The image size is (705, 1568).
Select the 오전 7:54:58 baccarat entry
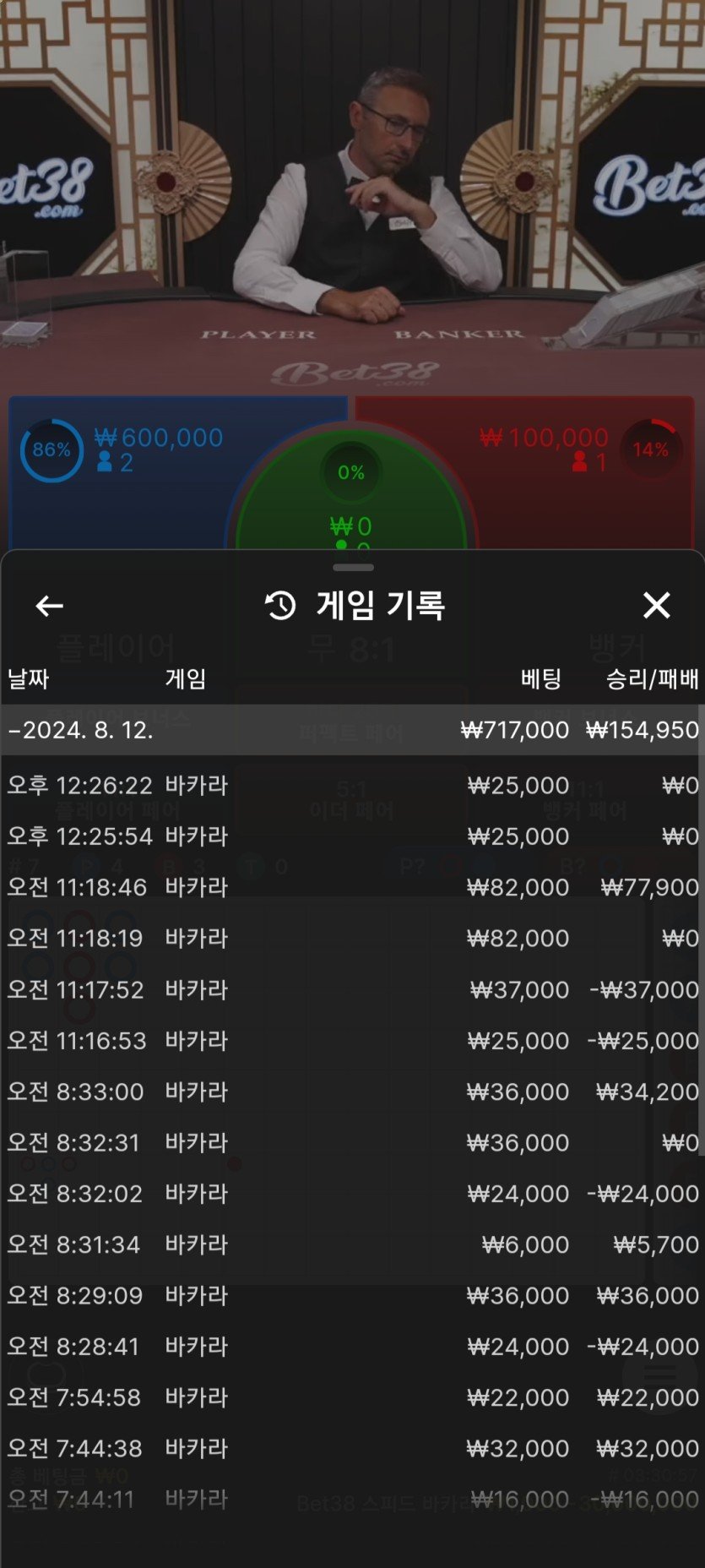pos(352,1397)
